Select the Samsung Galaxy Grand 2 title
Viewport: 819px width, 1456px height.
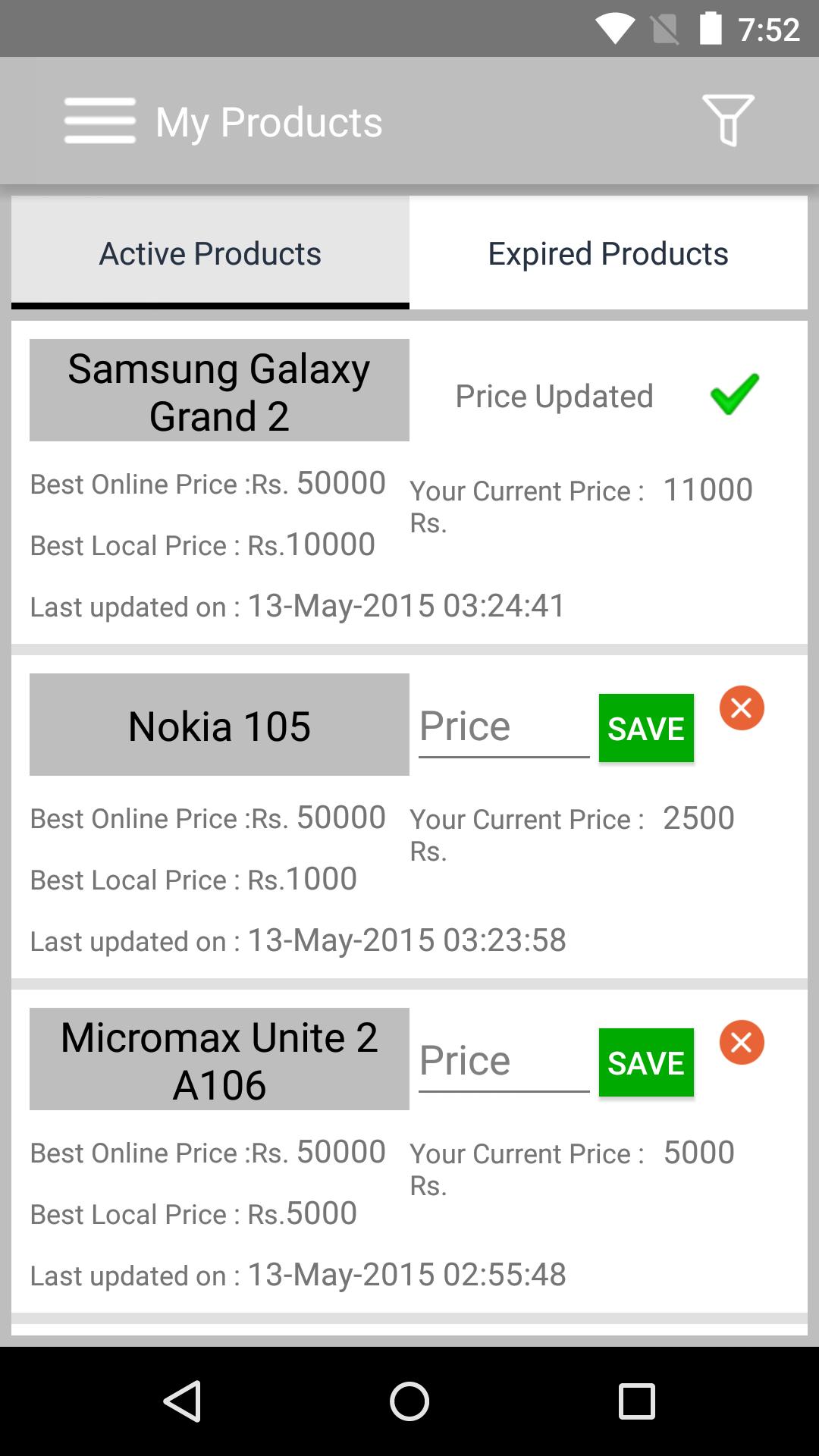(x=218, y=390)
